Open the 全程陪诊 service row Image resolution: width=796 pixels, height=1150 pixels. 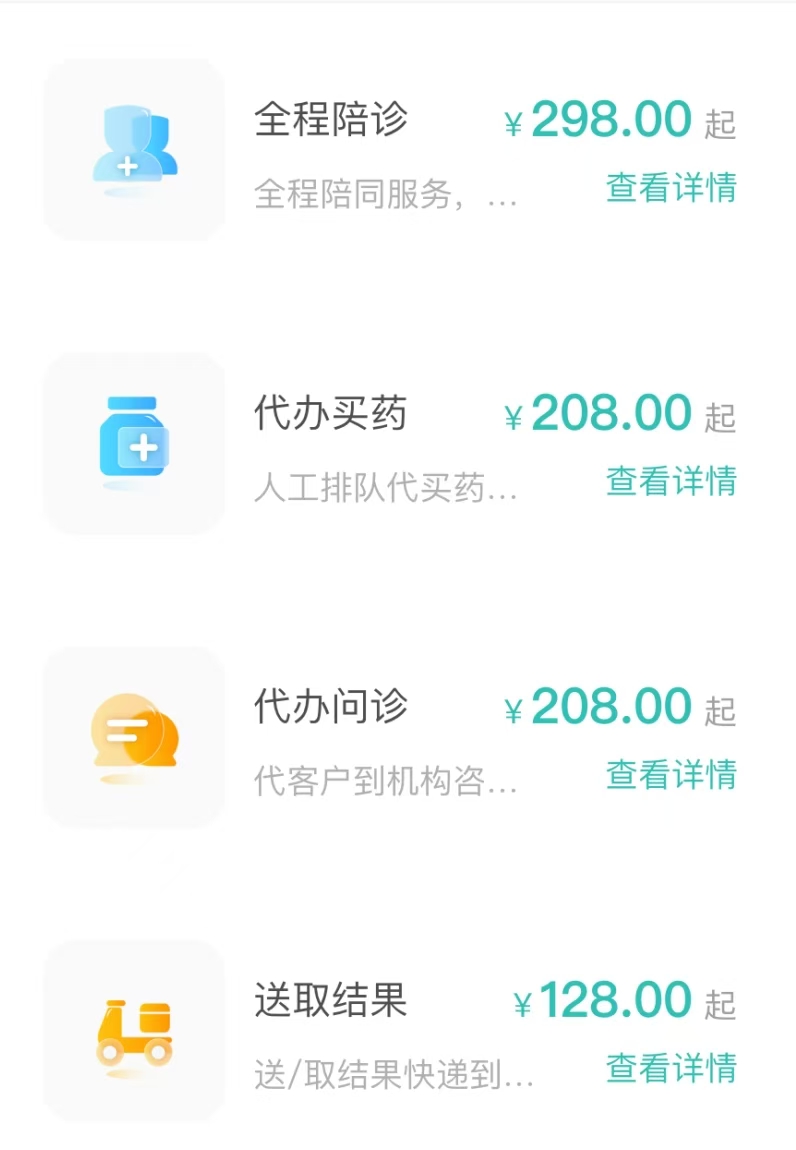click(x=331, y=120)
